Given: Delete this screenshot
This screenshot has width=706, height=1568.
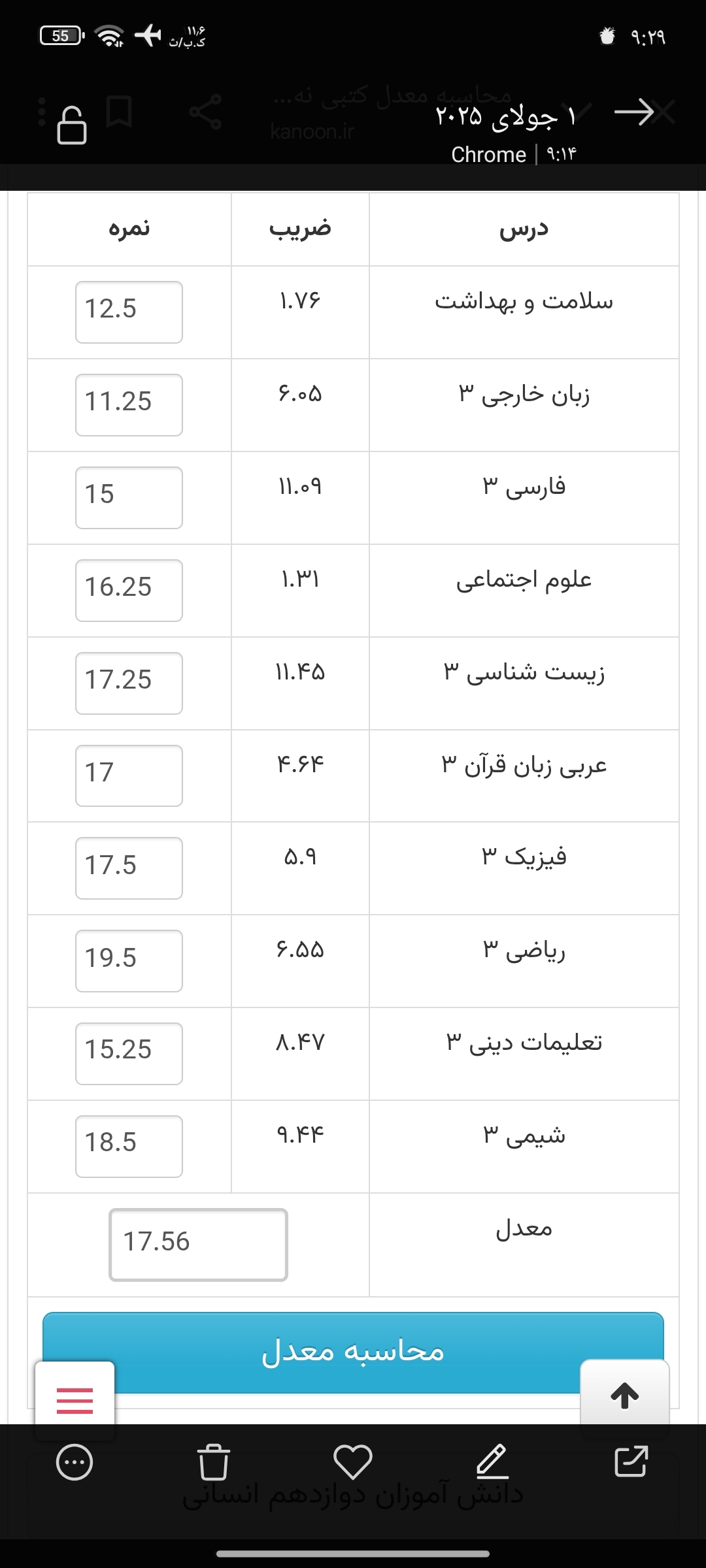Looking at the screenshot, I should pyautogui.click(x=214, y=1462).
